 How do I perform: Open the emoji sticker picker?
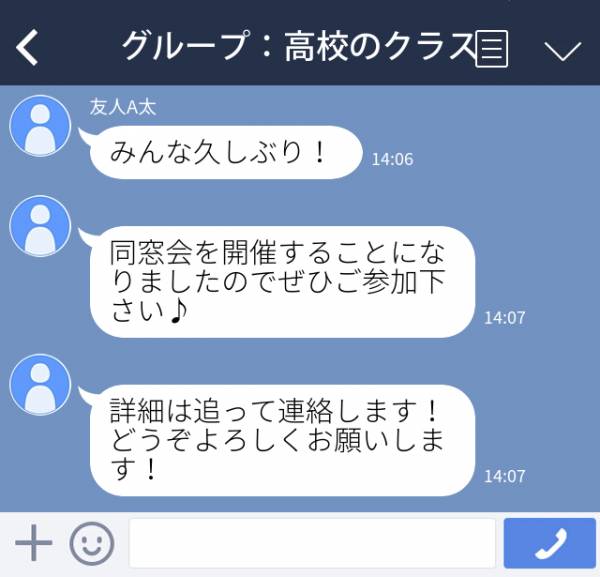91,543
